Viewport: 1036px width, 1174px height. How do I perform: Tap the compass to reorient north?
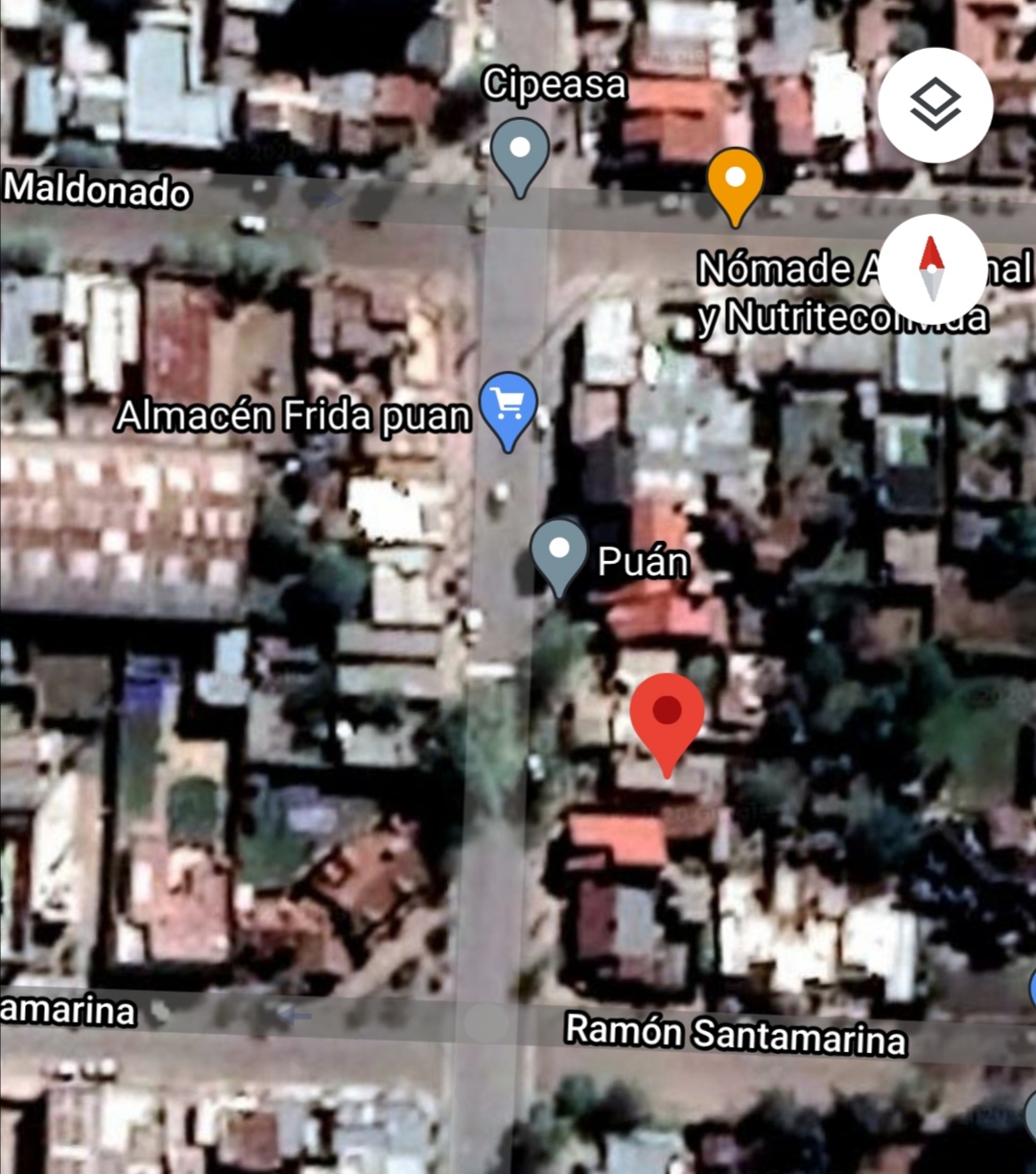point(930,270)
